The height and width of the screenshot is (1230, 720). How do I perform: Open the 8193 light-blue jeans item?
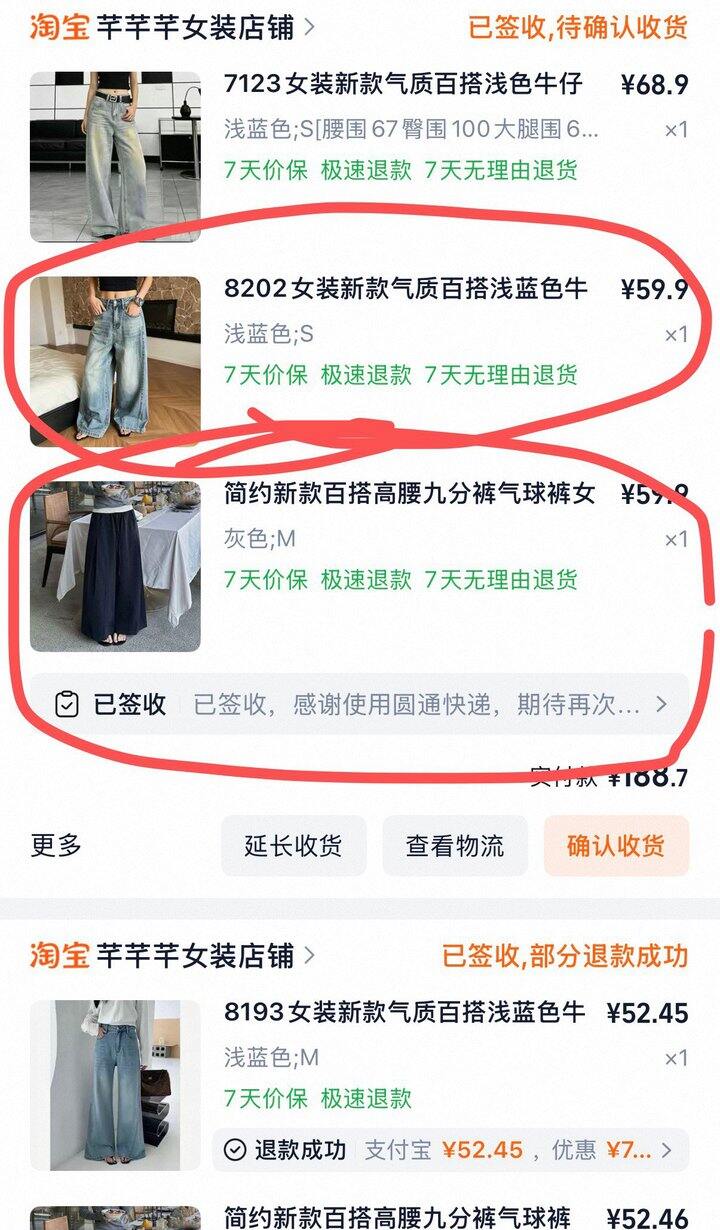(x=359, y=1085)
